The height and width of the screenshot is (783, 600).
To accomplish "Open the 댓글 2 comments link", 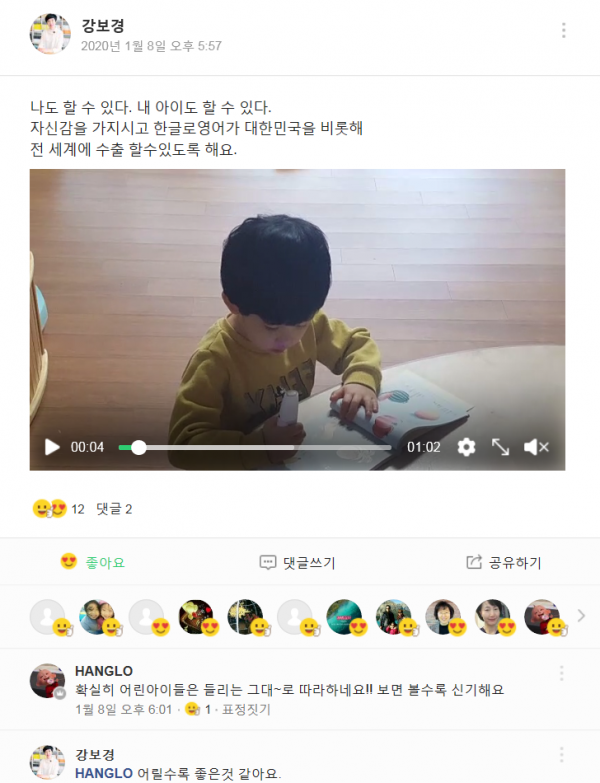I will coord(114,509).
